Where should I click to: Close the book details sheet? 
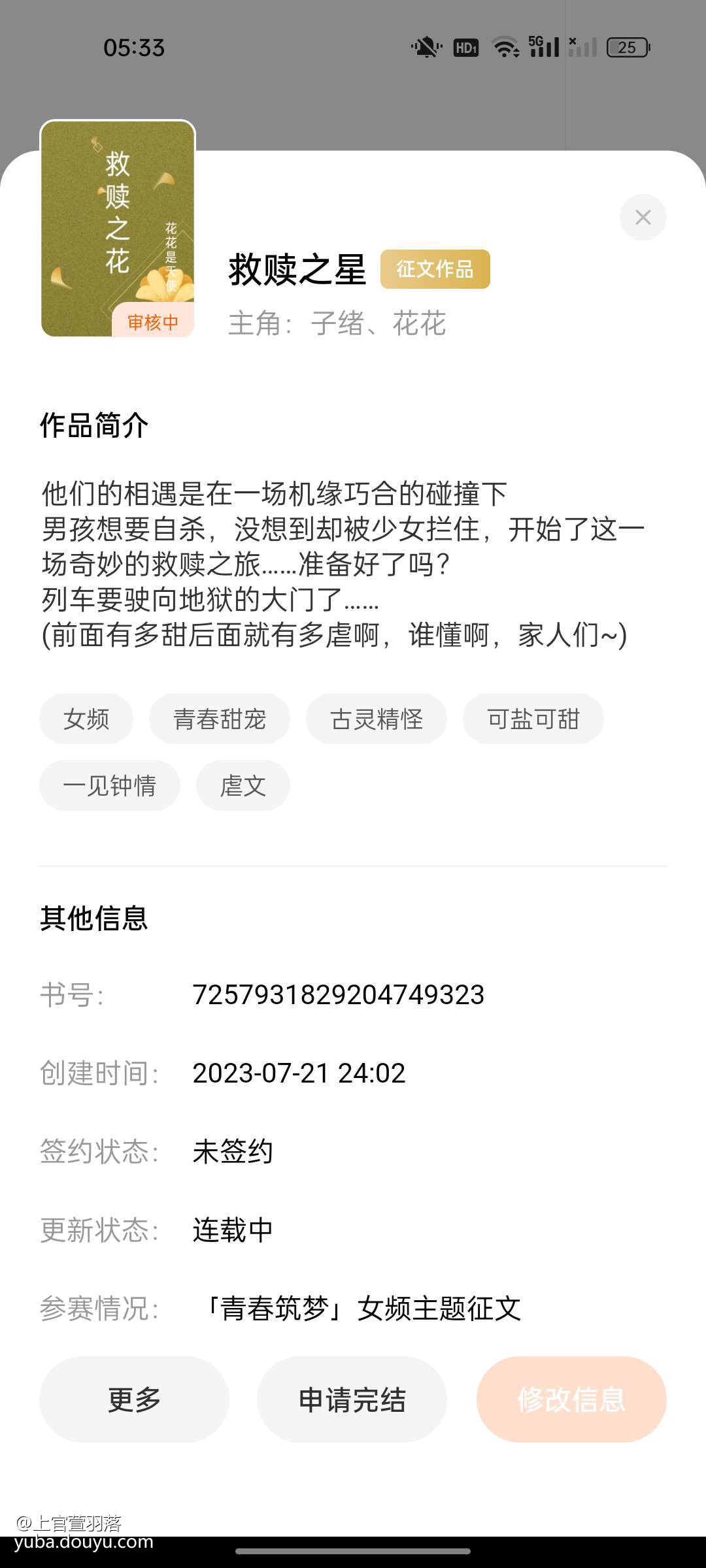(643, 218)
